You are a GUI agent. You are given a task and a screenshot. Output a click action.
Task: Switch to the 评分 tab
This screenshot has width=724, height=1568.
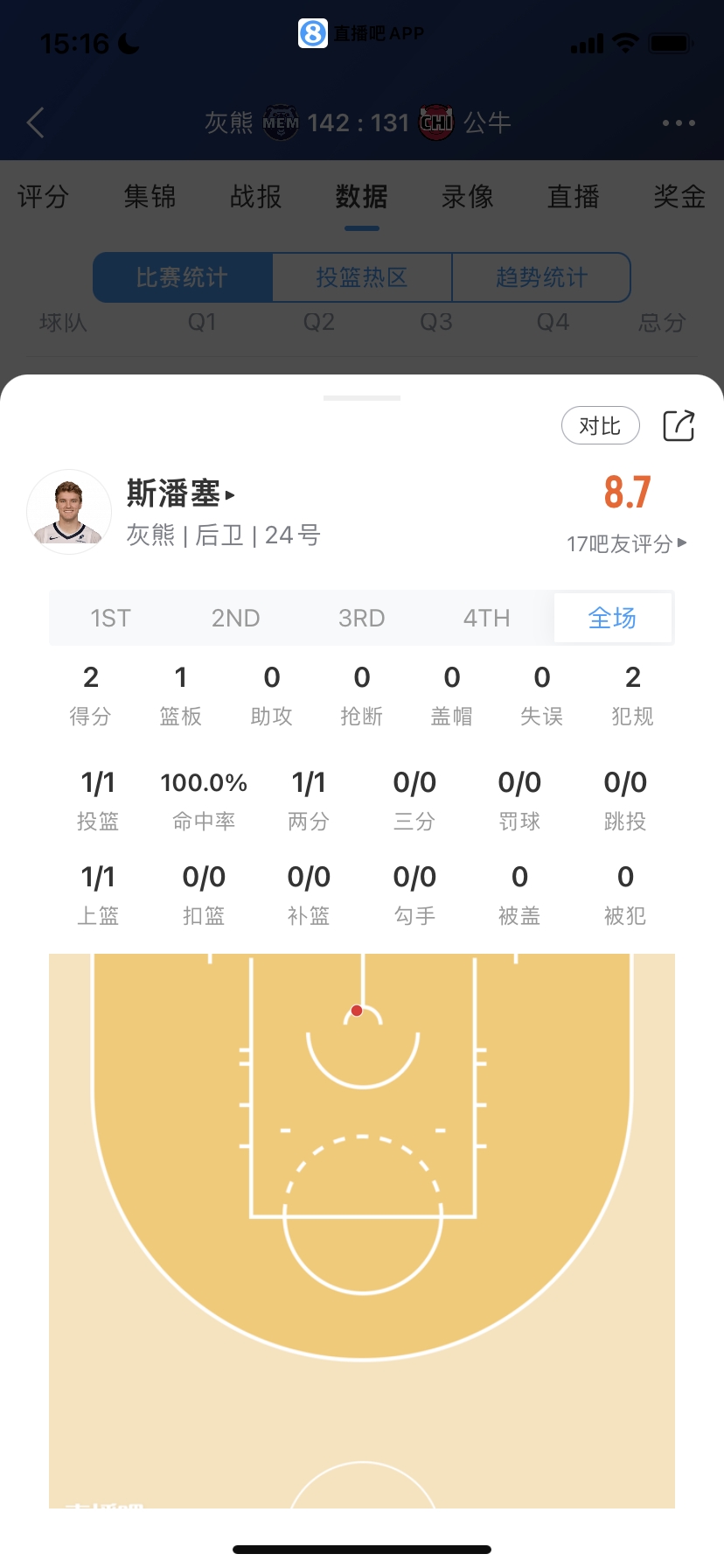(x=43, y=197)
